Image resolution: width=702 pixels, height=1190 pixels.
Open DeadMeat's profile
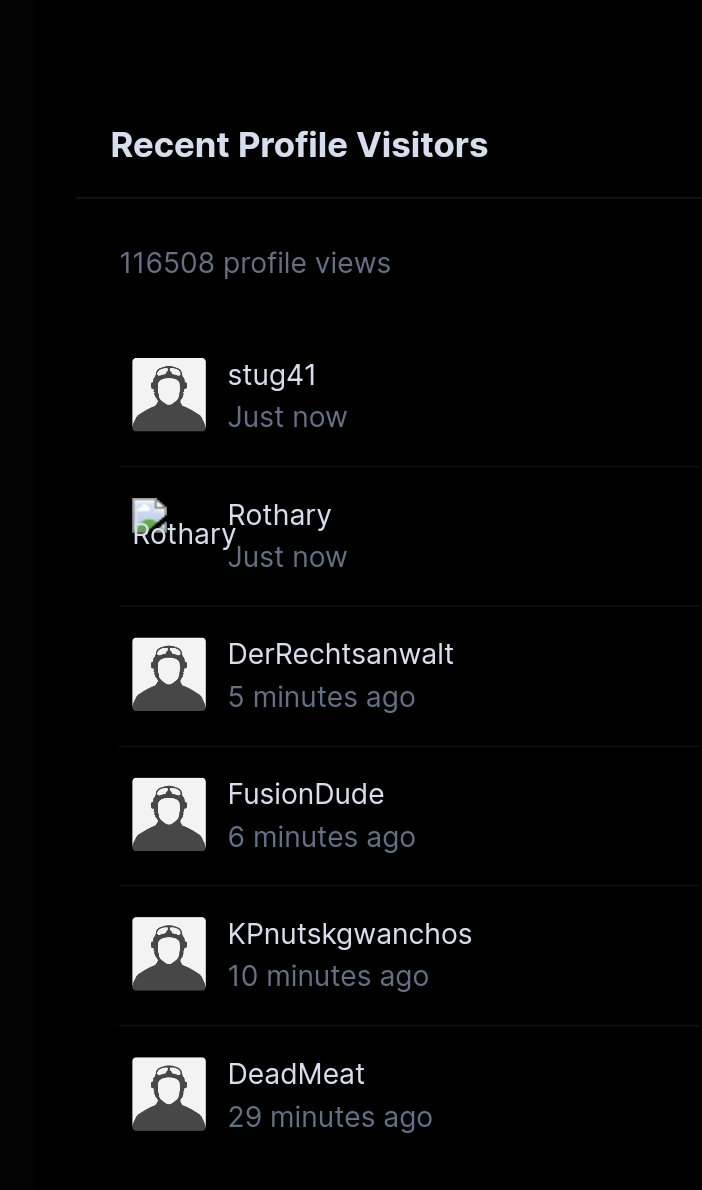pos(296,1075)
